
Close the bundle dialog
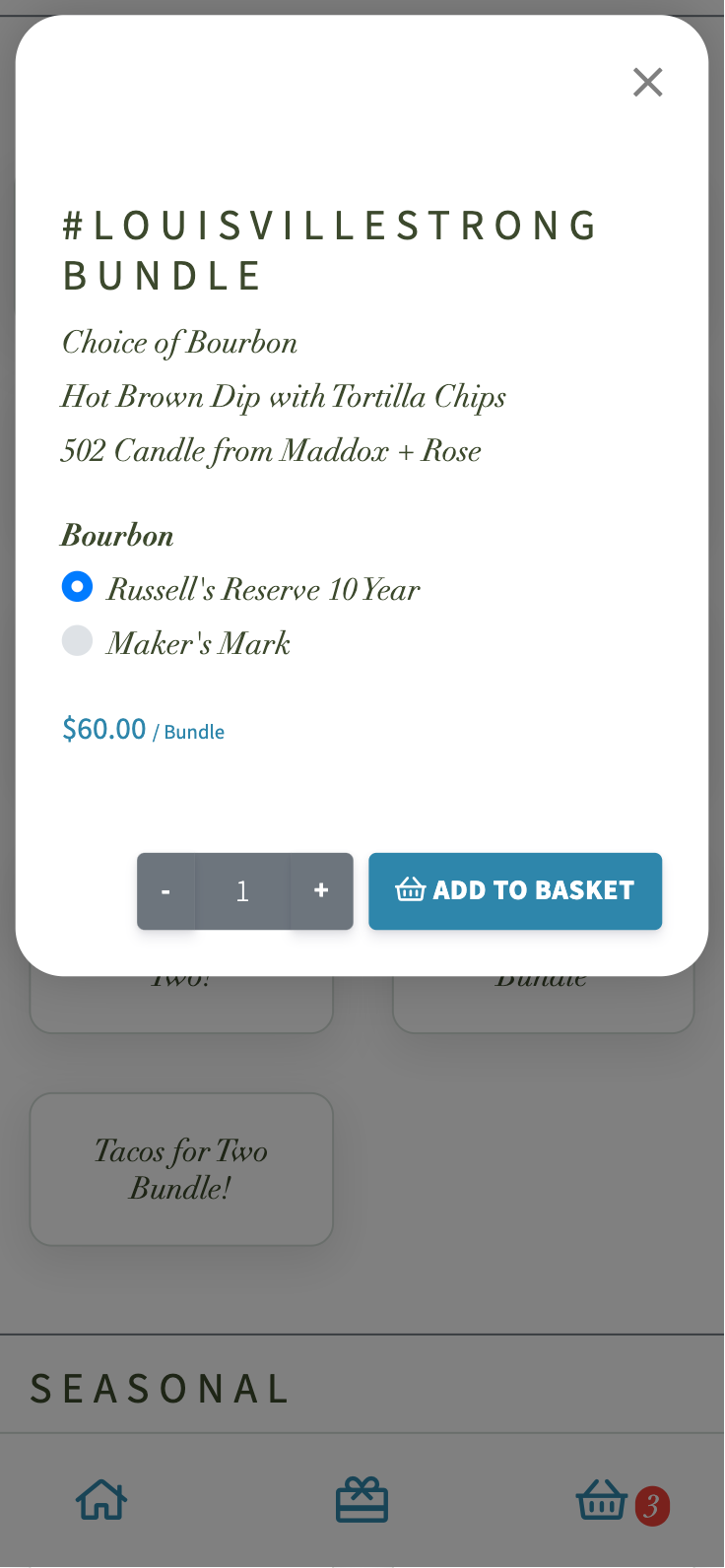pos(647,82)
